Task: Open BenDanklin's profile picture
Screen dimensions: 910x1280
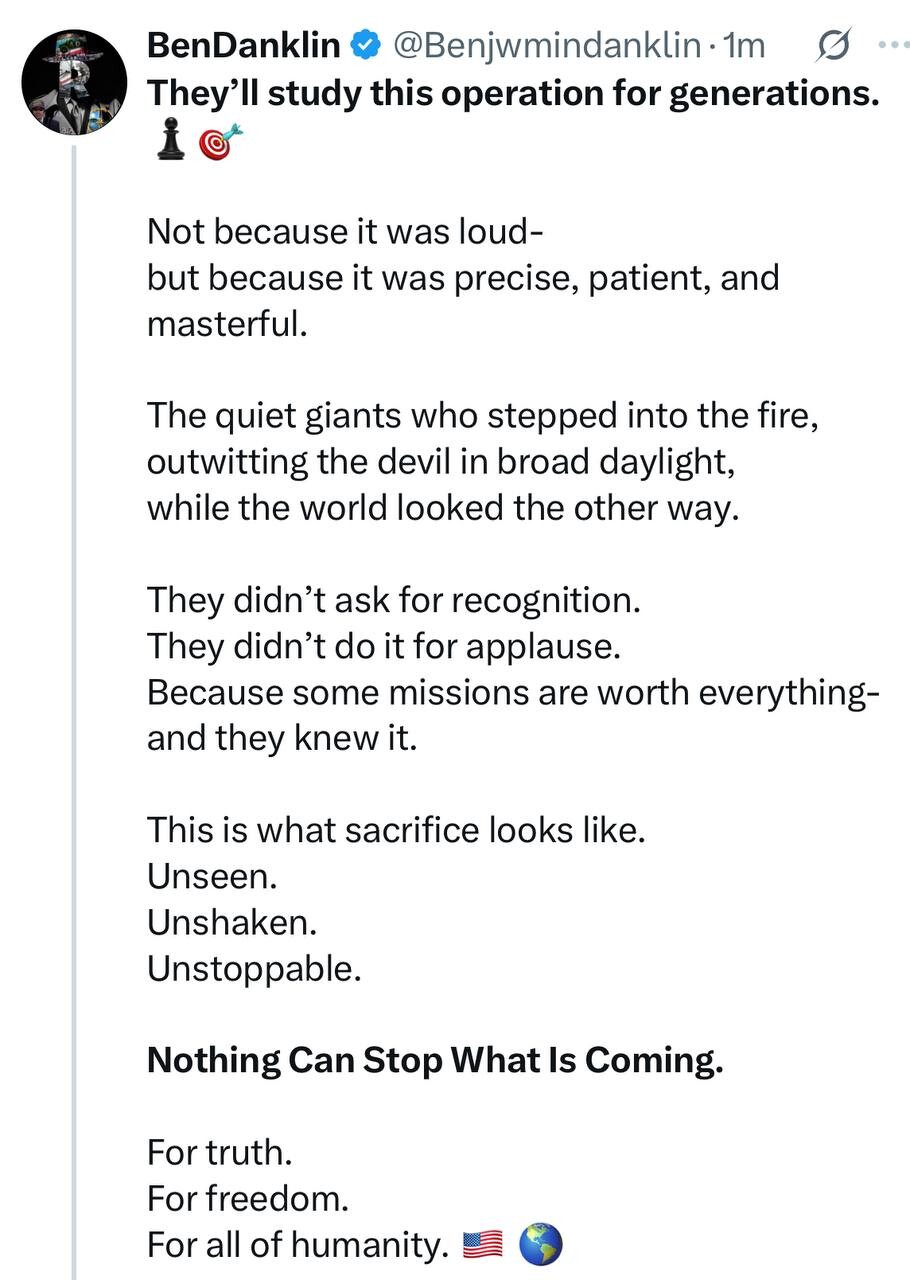Action: 74,82
